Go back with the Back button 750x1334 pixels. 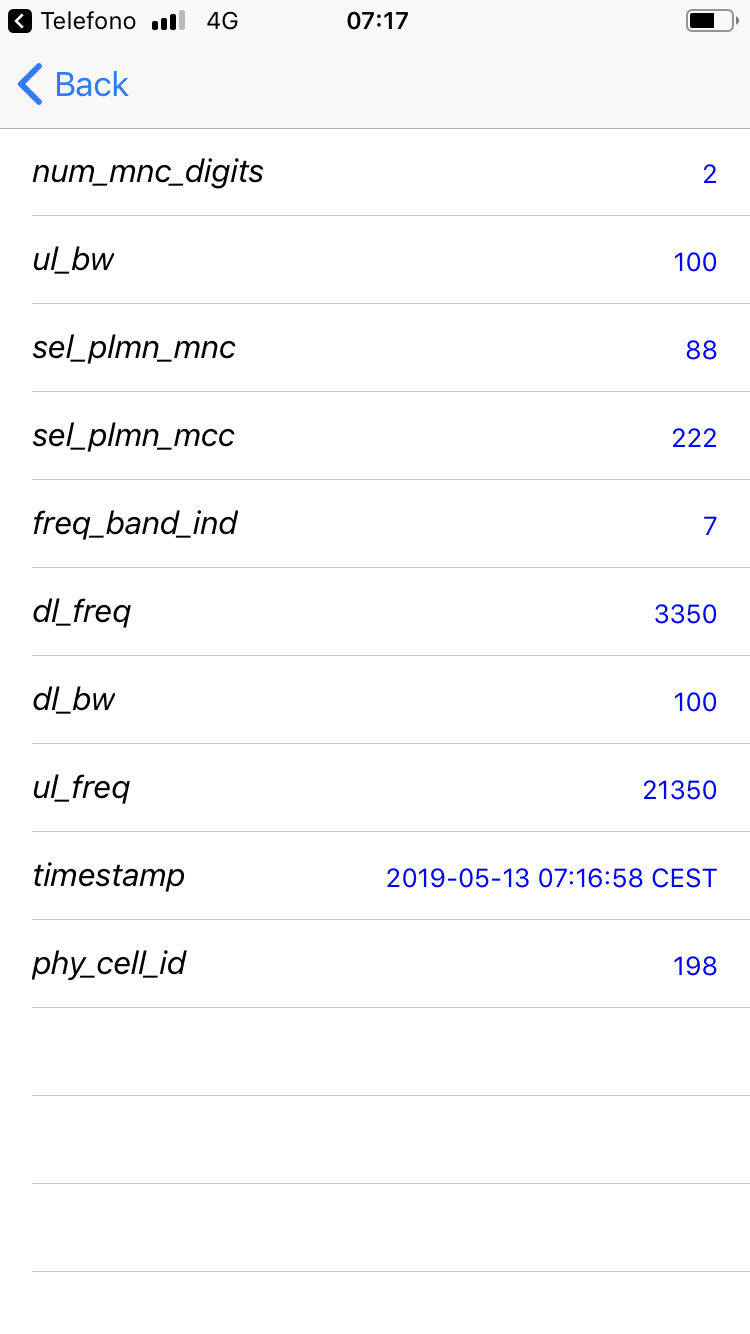point(73,85)
